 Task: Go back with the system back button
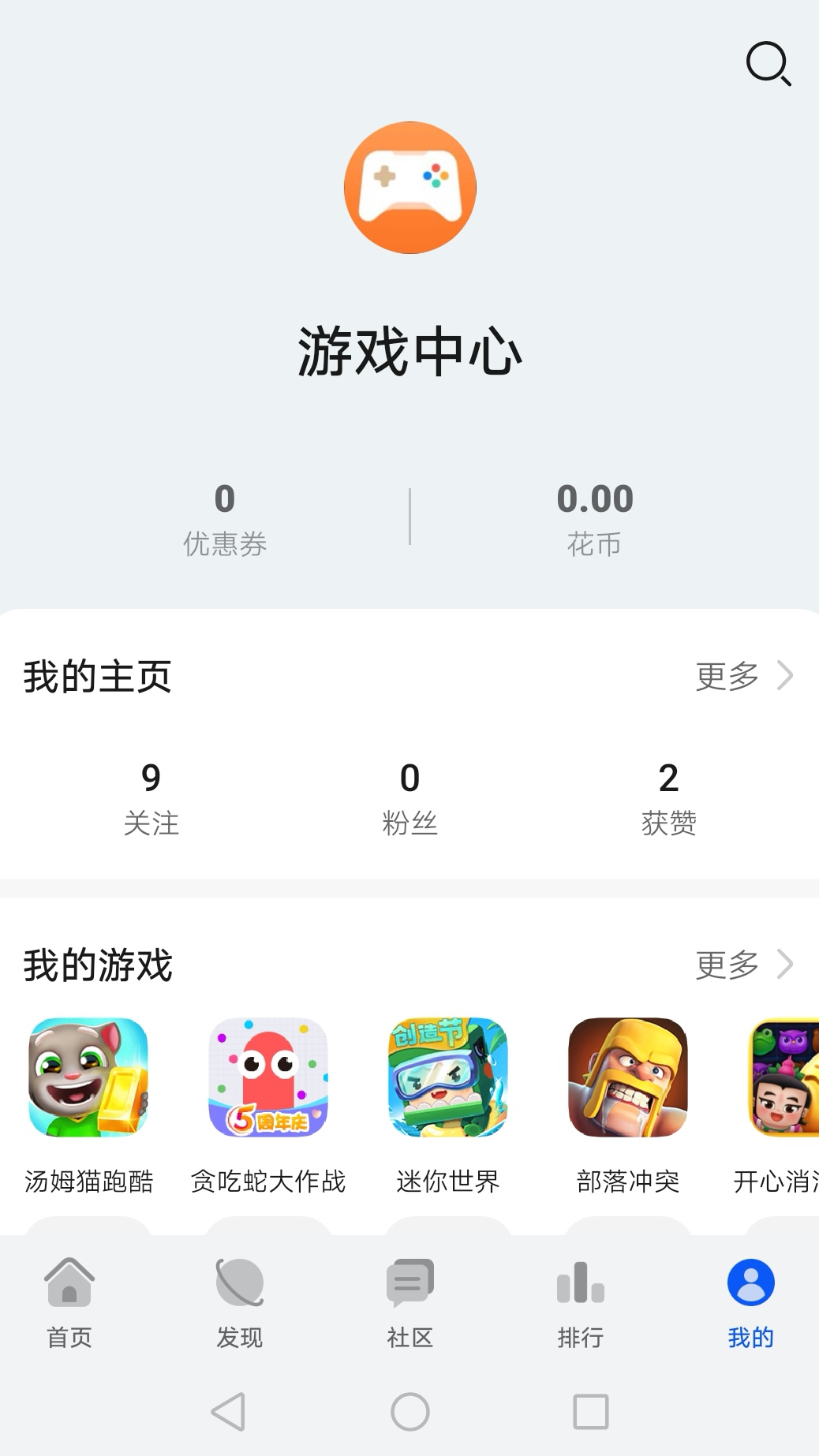(229, 1412)
